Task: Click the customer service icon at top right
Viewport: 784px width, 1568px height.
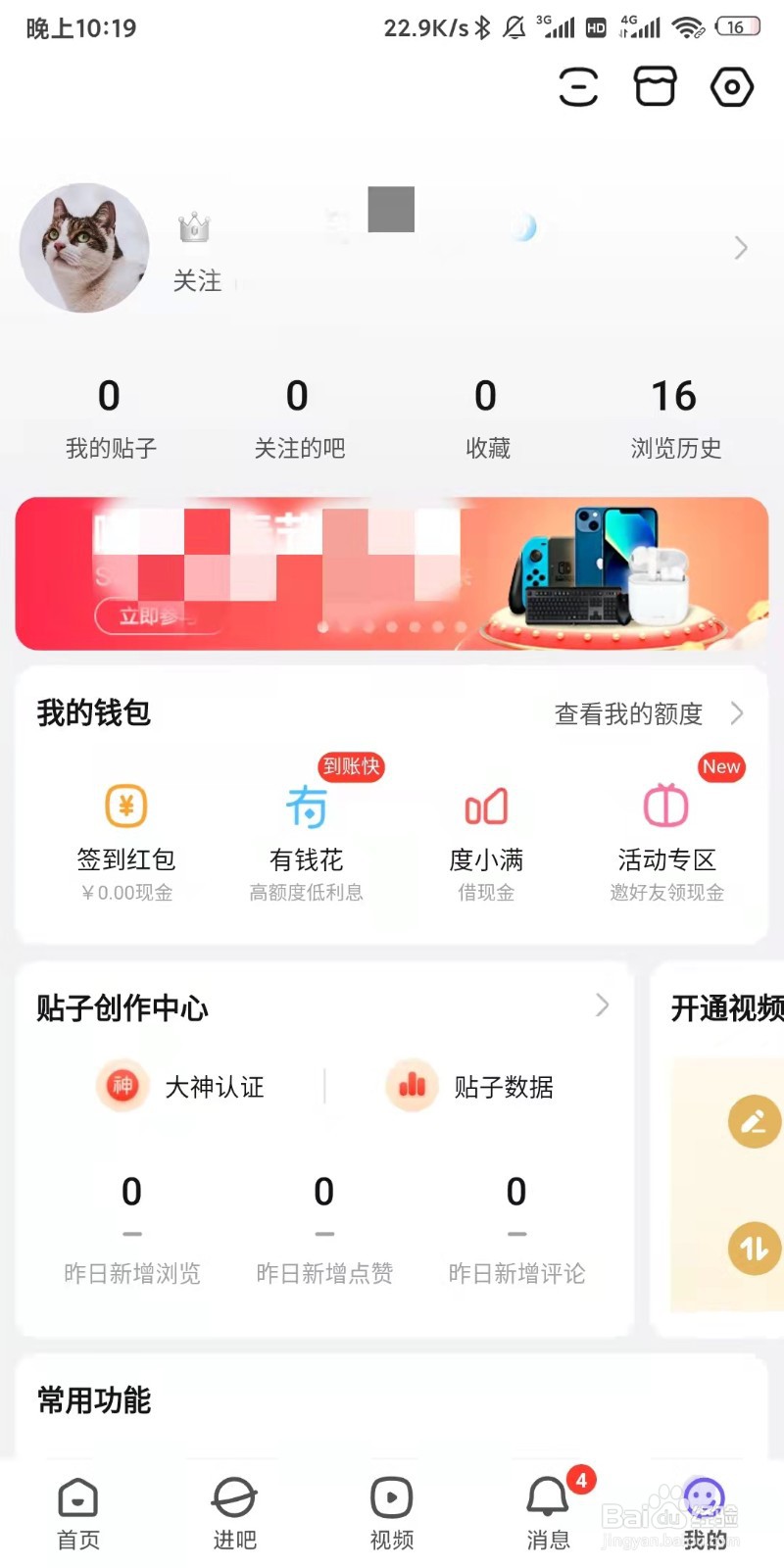Action: [x=578, y=87]
